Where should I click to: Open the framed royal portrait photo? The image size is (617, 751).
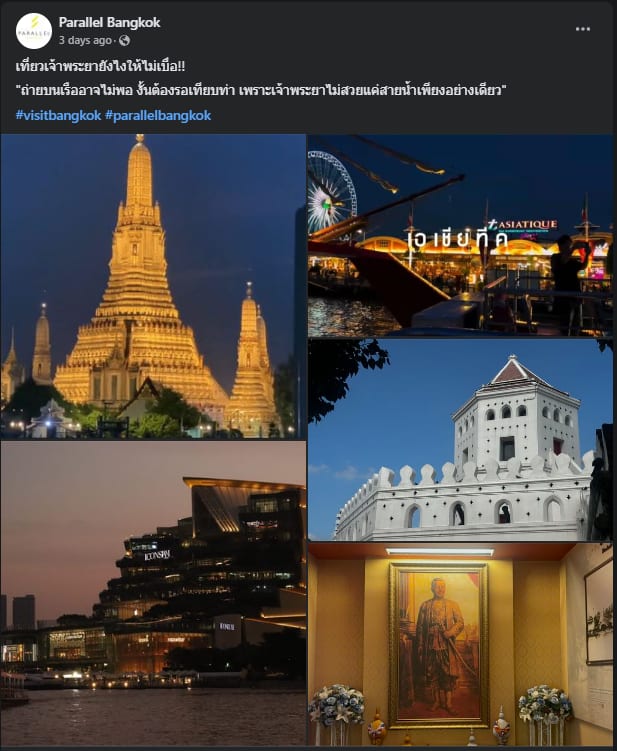coord(460,646)
